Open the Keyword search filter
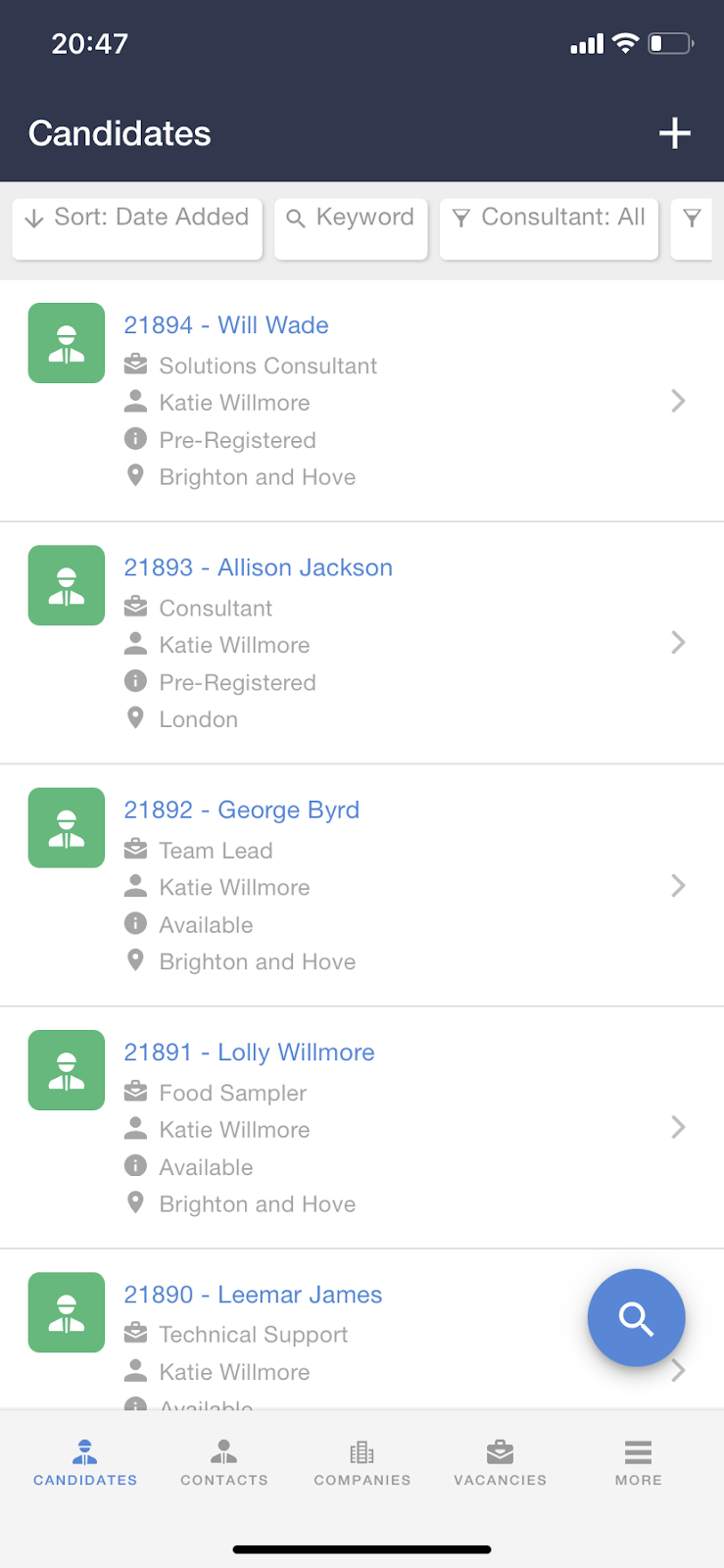Image resolution: width=724 pixels, height=1568 pixels. 351,218
